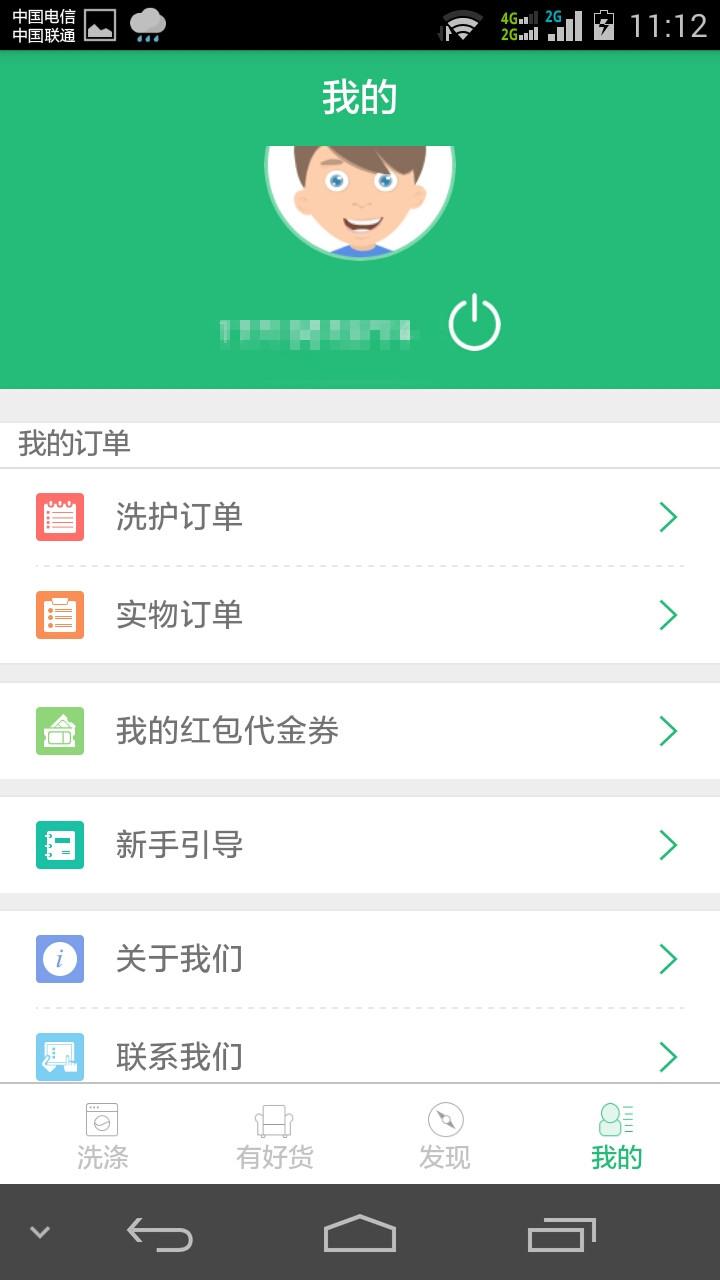Expand the 我的红包代金券 row chevron

click(x=668, y=731)
